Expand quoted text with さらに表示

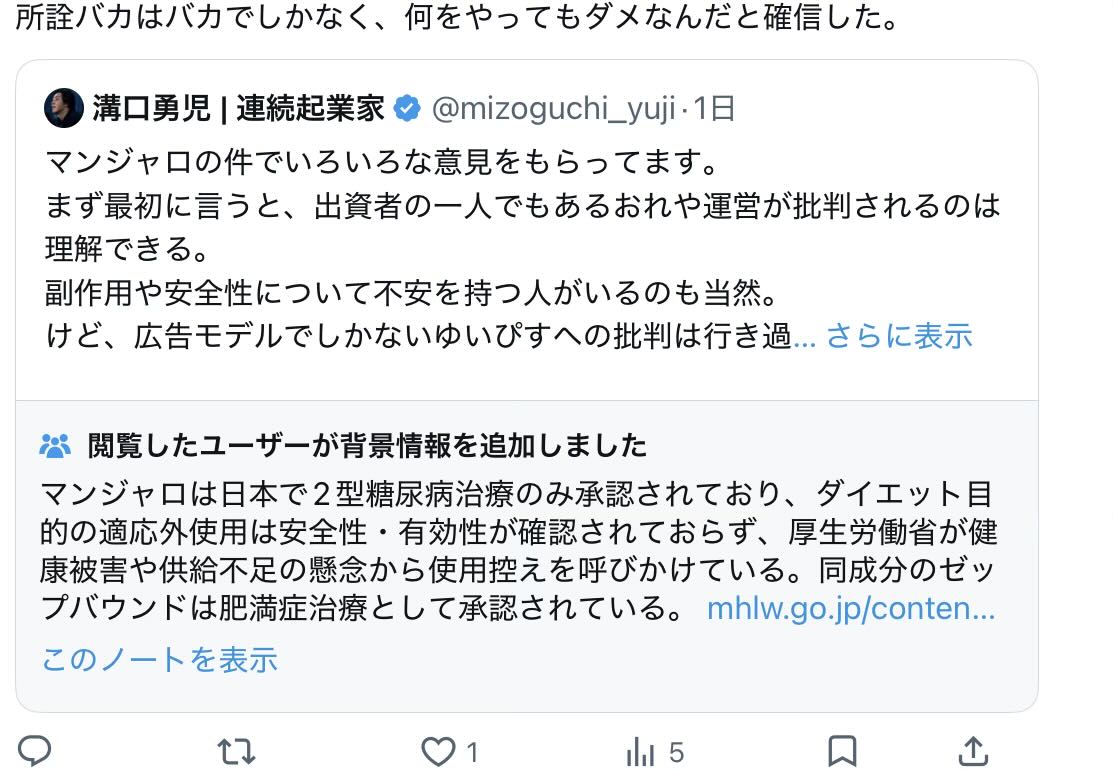[899, 335]
